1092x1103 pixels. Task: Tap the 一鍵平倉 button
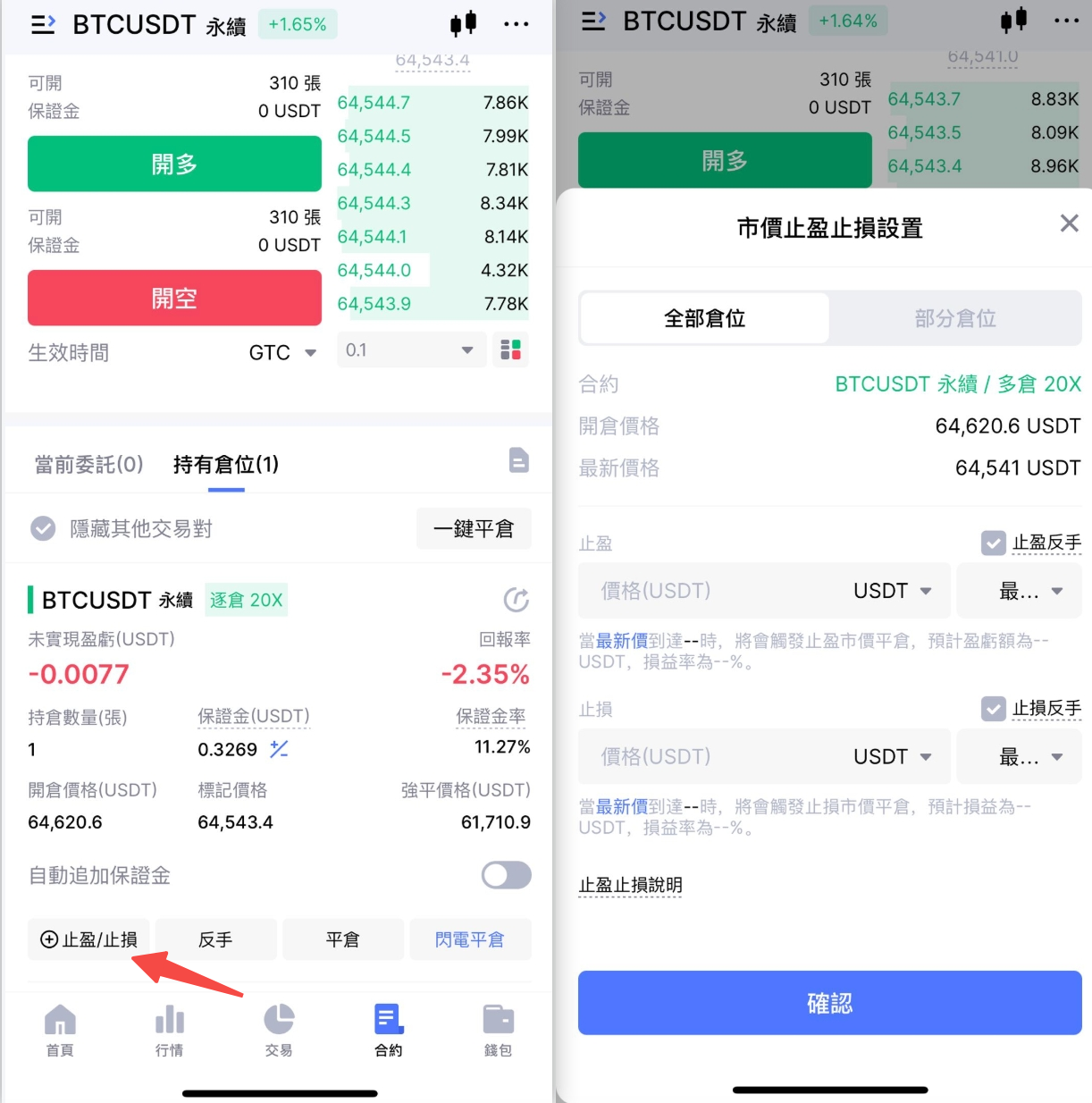pos(474,529)
